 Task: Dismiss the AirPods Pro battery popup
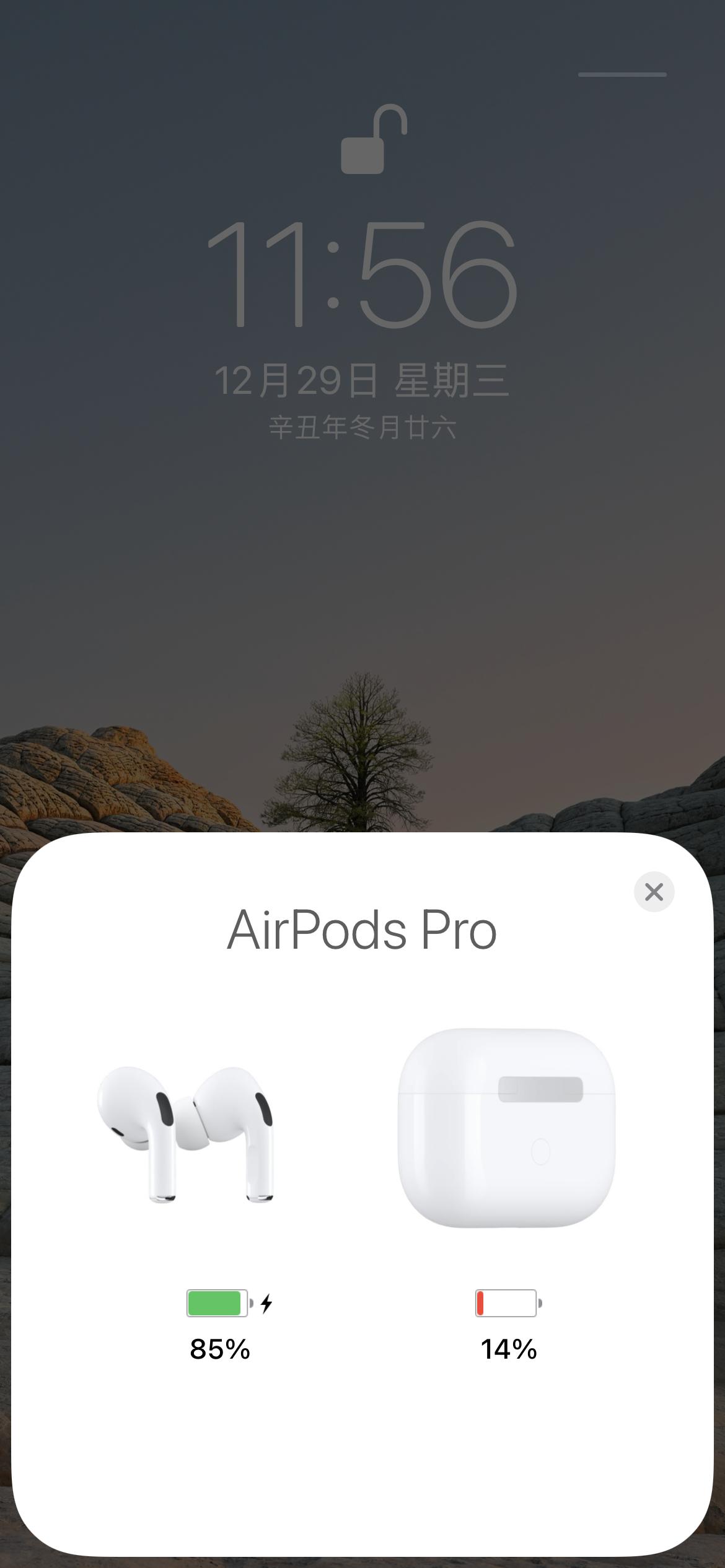pyautogui.click(x=654, y=892)
